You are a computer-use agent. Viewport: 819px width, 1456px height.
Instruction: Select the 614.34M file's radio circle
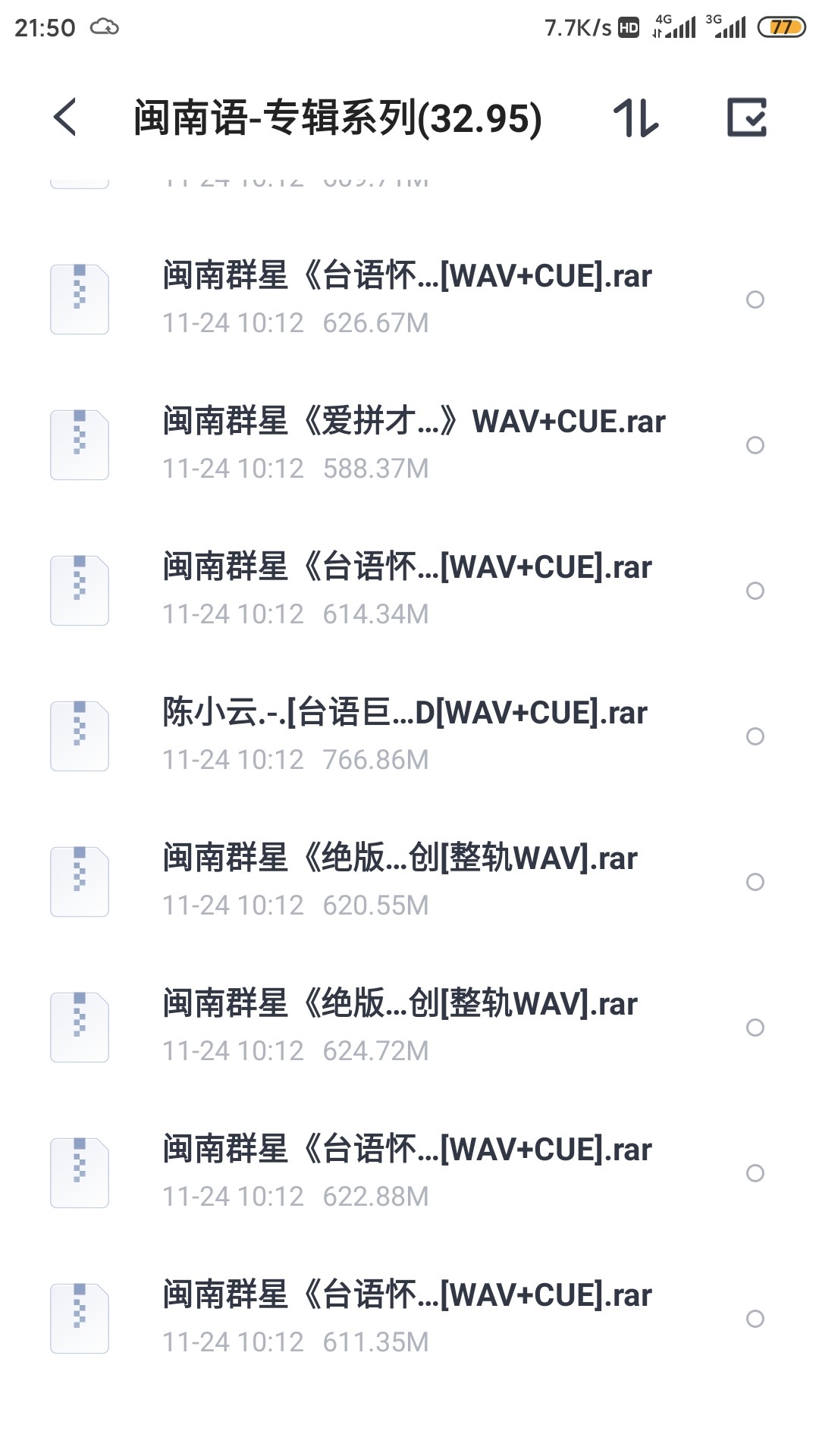click(x=755, y=591)
